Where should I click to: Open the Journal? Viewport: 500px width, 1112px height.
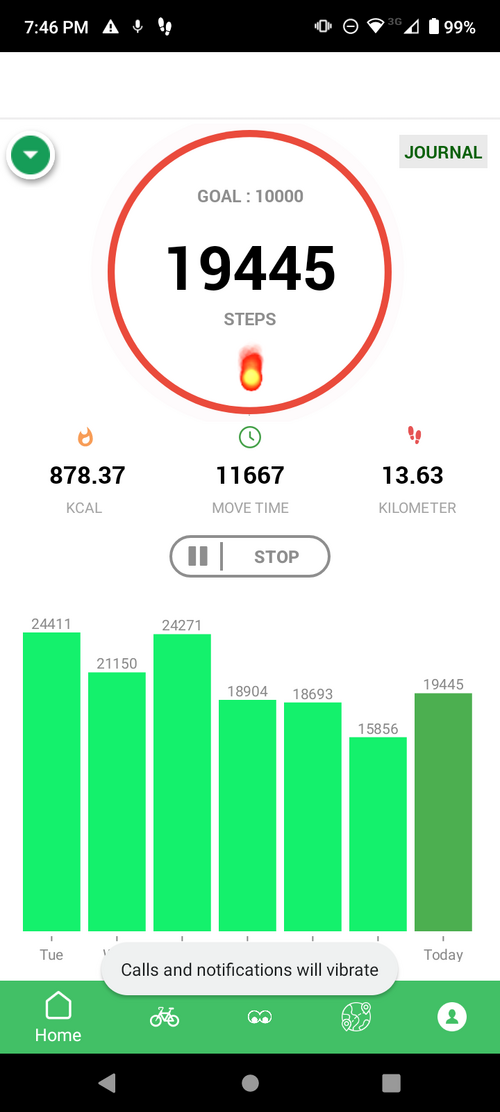(x=443, y=152)
